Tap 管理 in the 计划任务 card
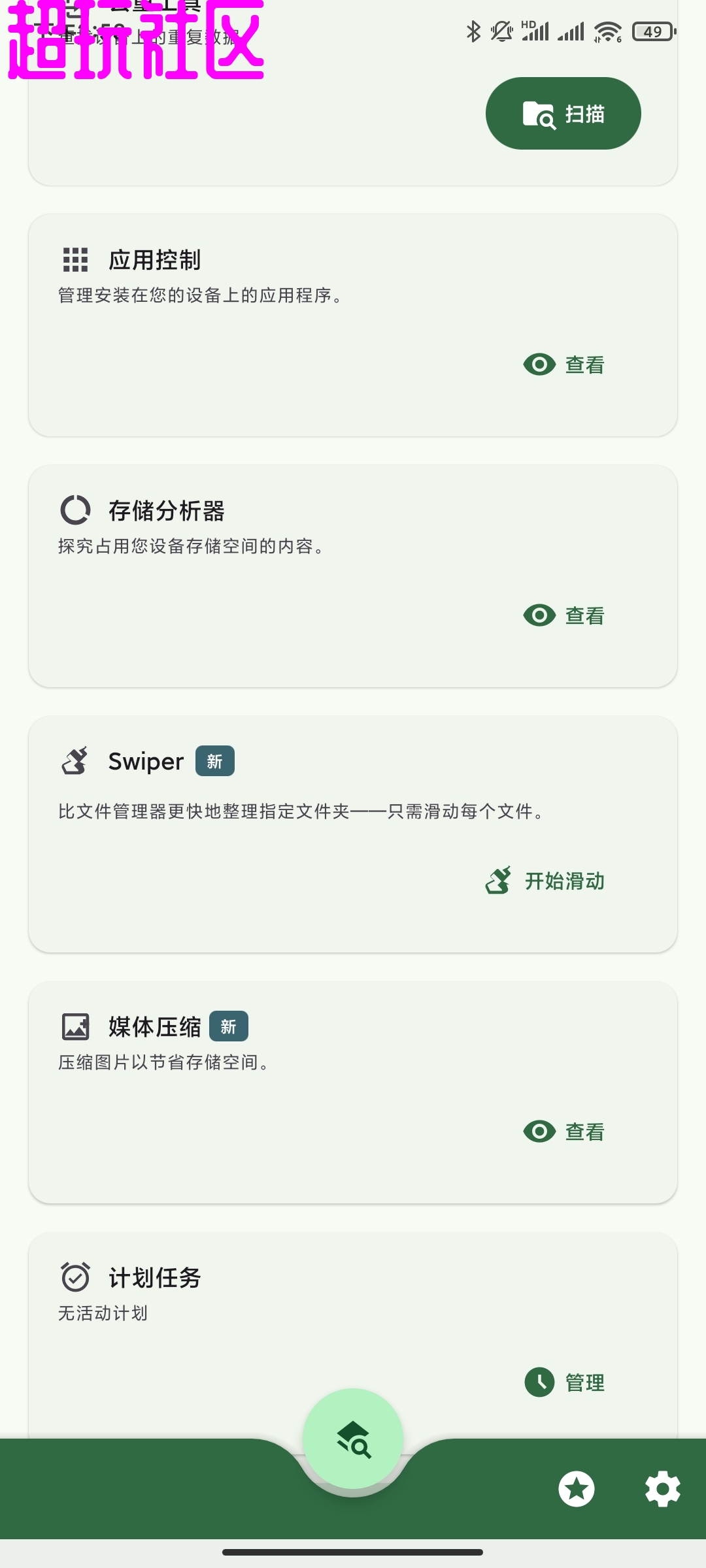The height and width of the screenshot is (1568, 706). coord(565,1382)
